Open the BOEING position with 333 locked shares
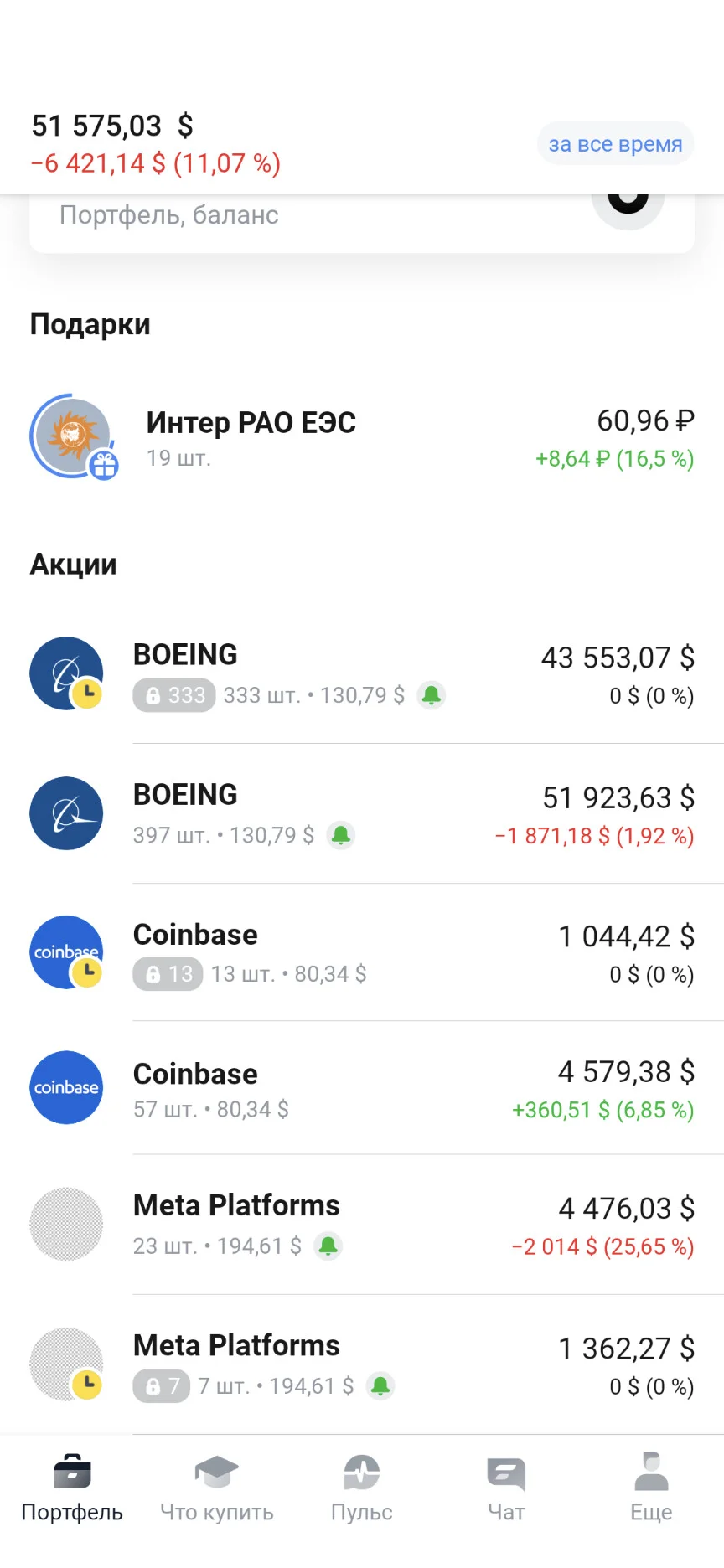Viewport: 724px width, 1568px height. click(362, 674)
